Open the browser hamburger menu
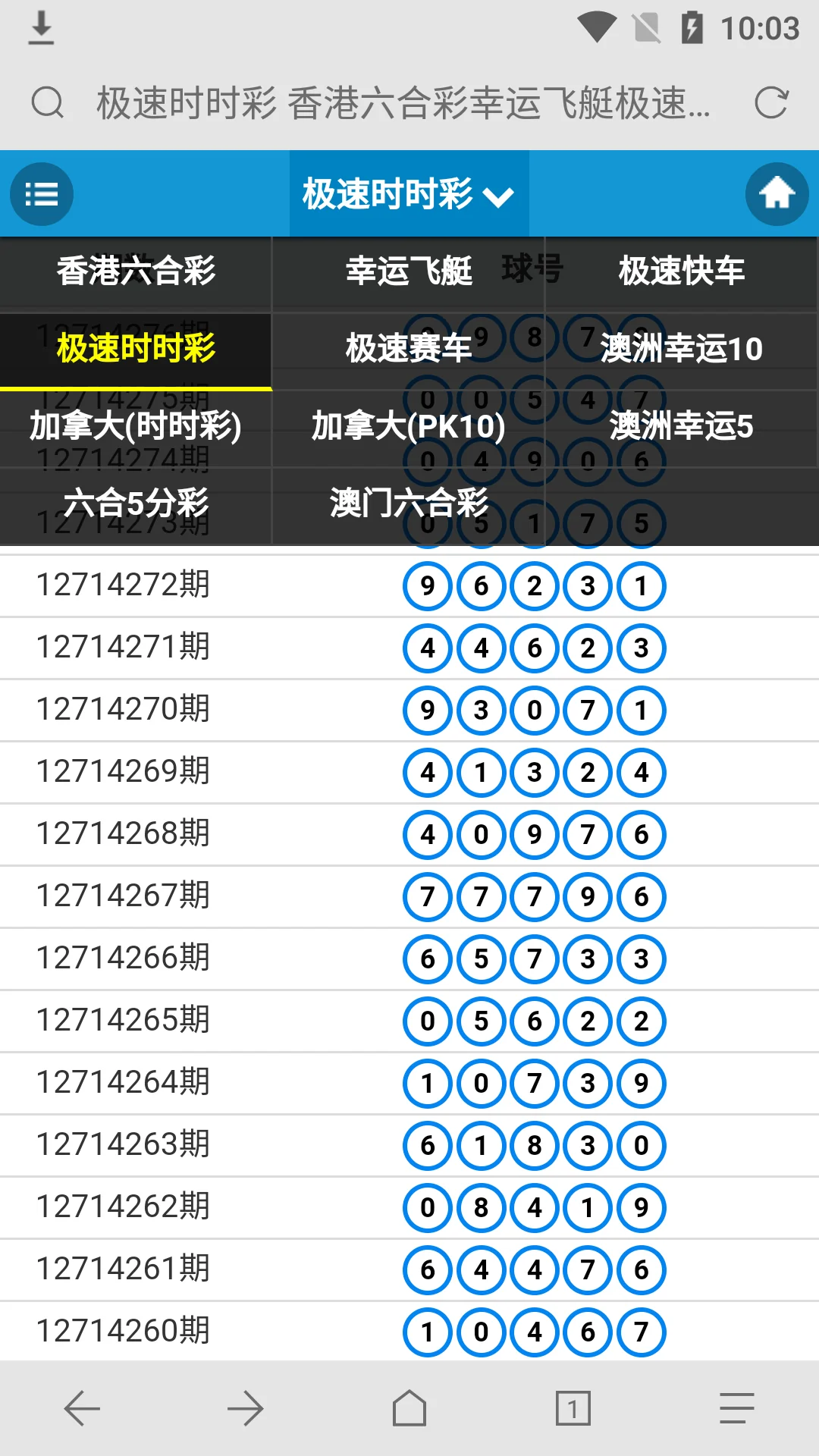Viewport: 819px width, 1456px height. pyautogui.click(x=736, y=1409)
